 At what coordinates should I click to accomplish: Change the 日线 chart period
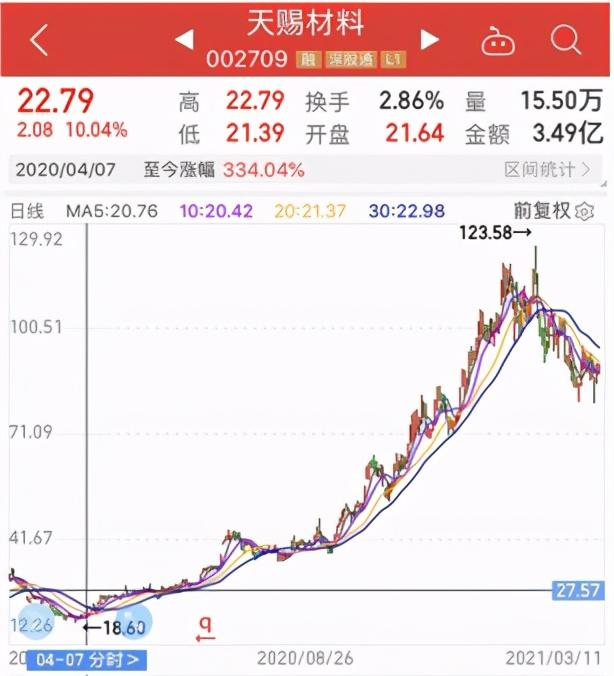point(27,211)
